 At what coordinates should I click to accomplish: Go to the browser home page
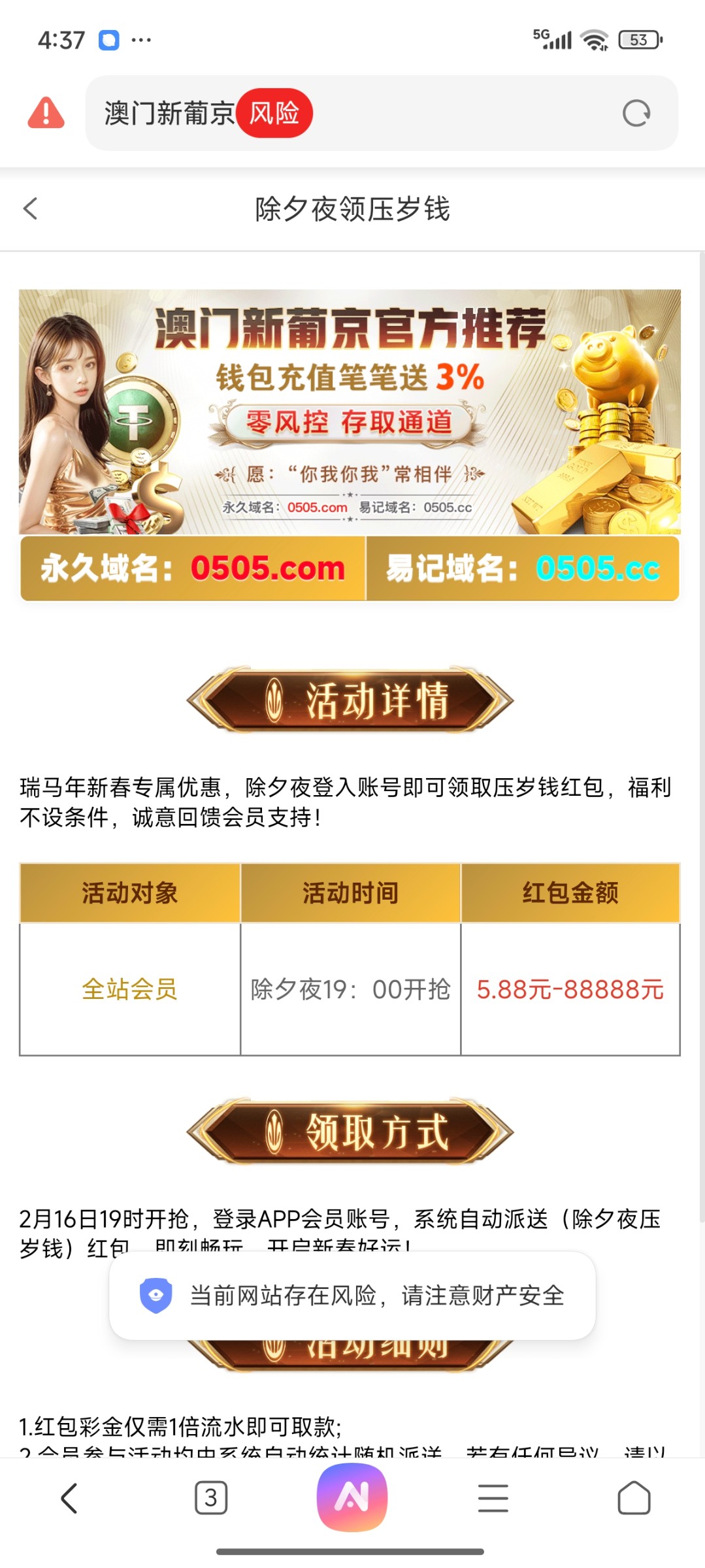tap(634, 1497)
